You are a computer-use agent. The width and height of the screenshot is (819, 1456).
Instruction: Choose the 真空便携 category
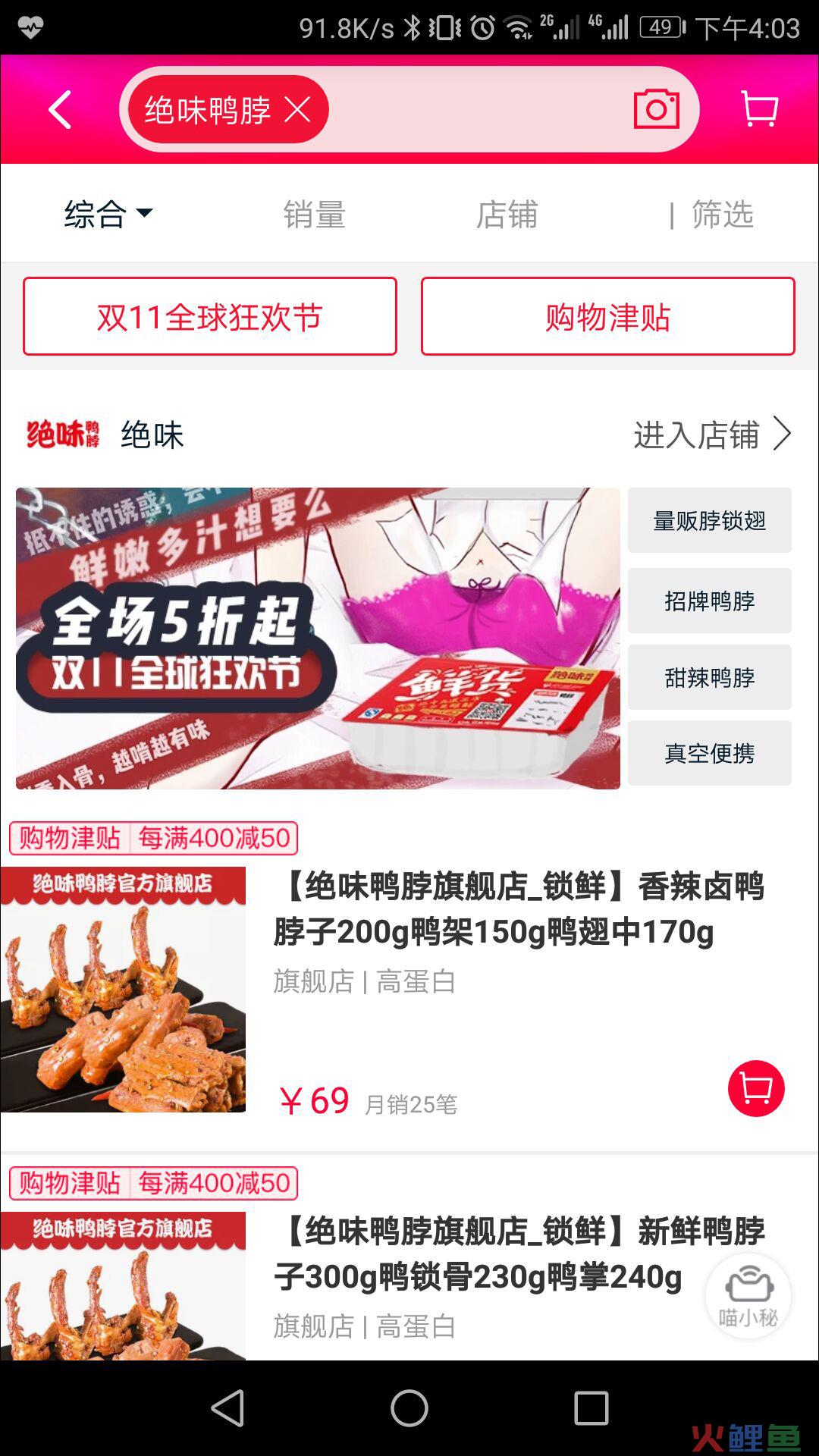710,753
